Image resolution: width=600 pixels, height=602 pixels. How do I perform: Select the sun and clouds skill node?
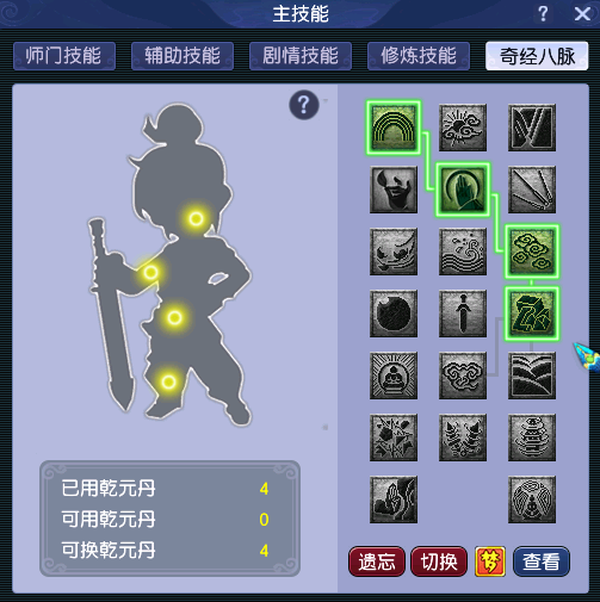coord(463,127)
